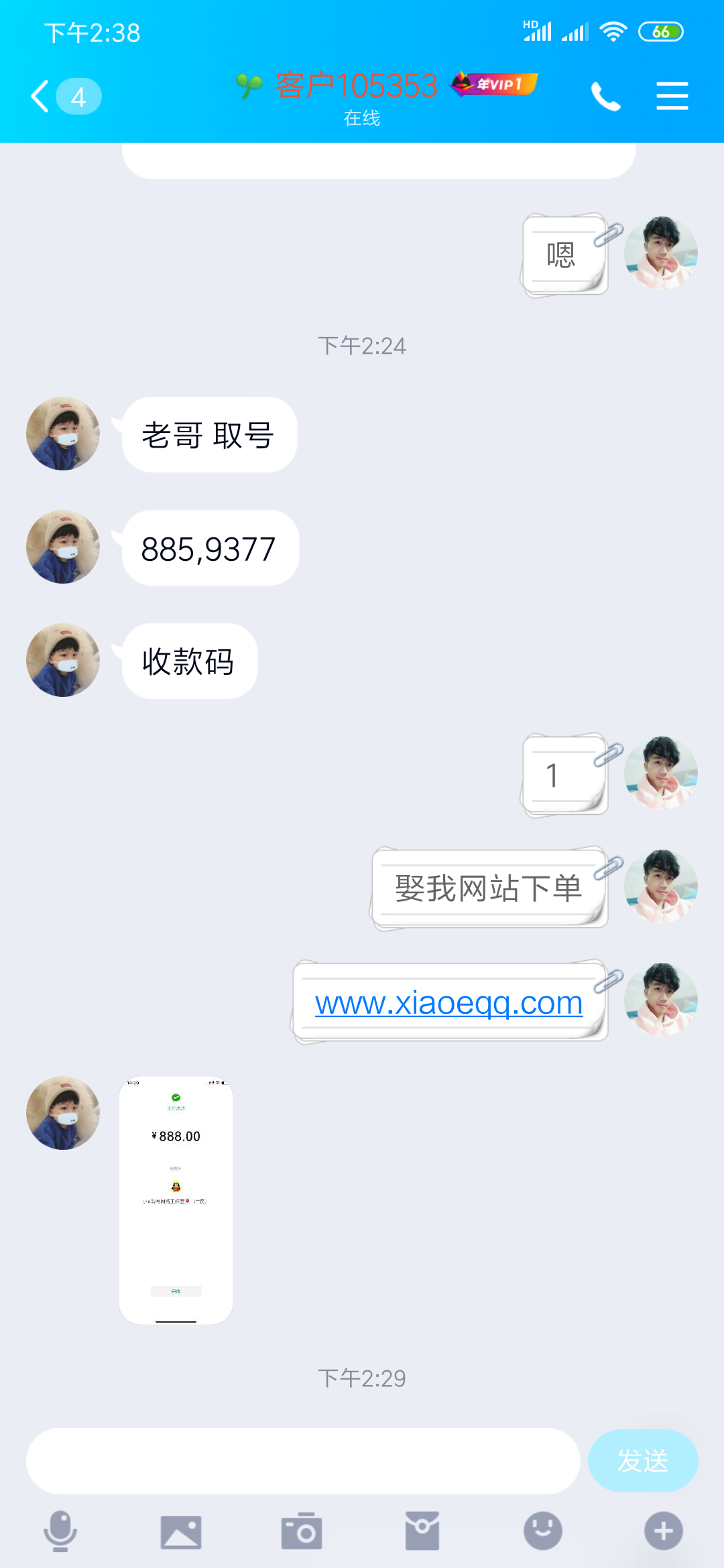This screenshot has height=1568, width=724.
Task: Open my avatar beside the 嗯 message
Action: pyautogui.click(x=660, y=253)
